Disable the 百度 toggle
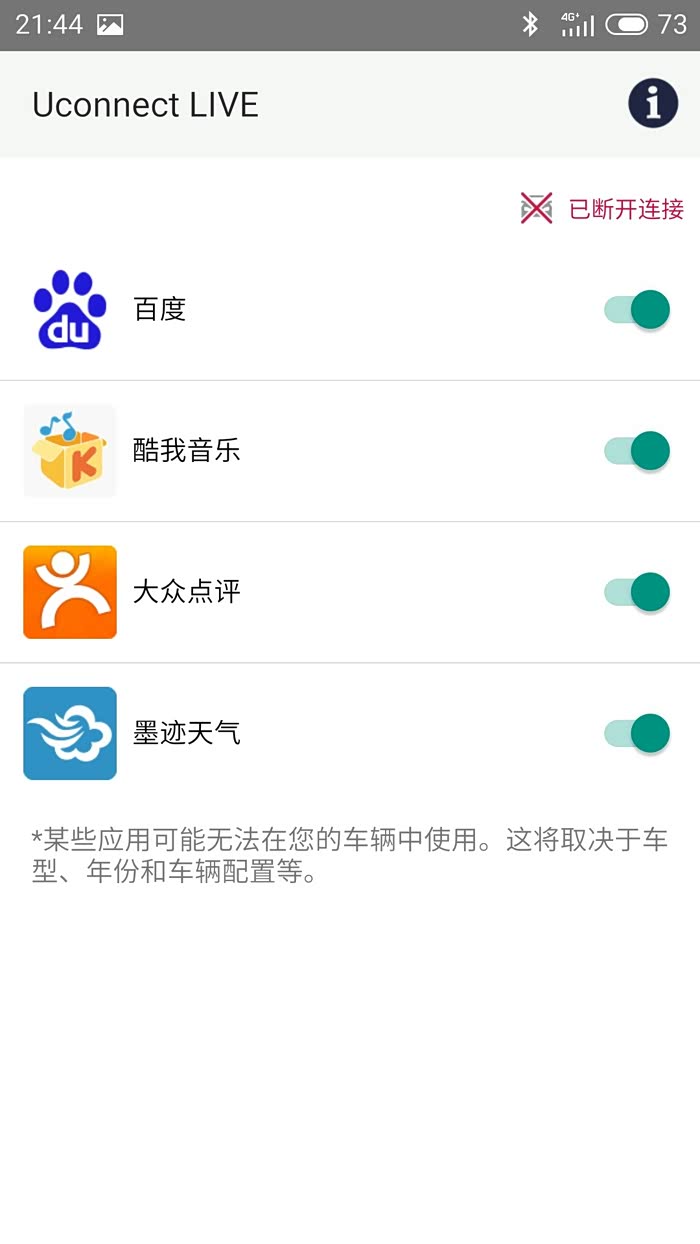The height and width of the screenshot is (1244, 700). coord(637,310)
